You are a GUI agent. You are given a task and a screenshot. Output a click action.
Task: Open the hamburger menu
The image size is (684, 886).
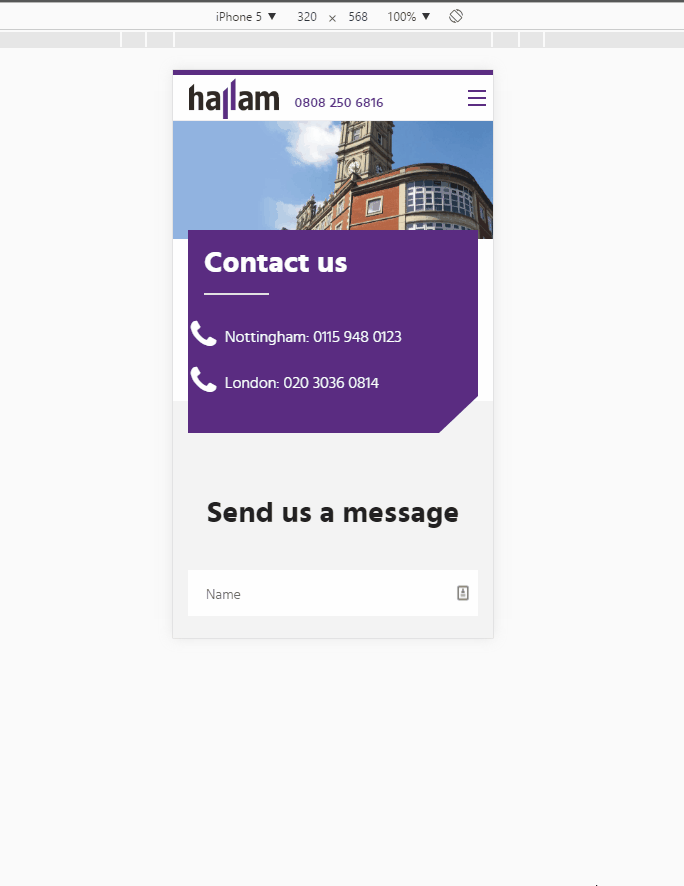click(476, 98)
